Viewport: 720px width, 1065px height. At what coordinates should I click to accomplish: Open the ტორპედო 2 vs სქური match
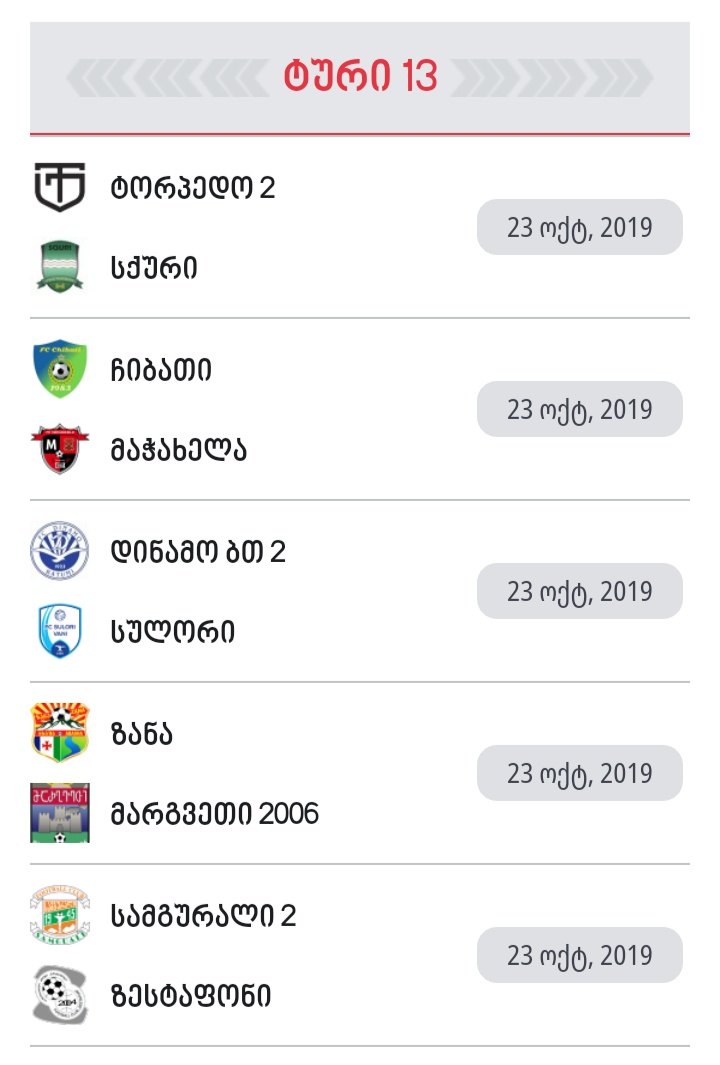point(360,227)
